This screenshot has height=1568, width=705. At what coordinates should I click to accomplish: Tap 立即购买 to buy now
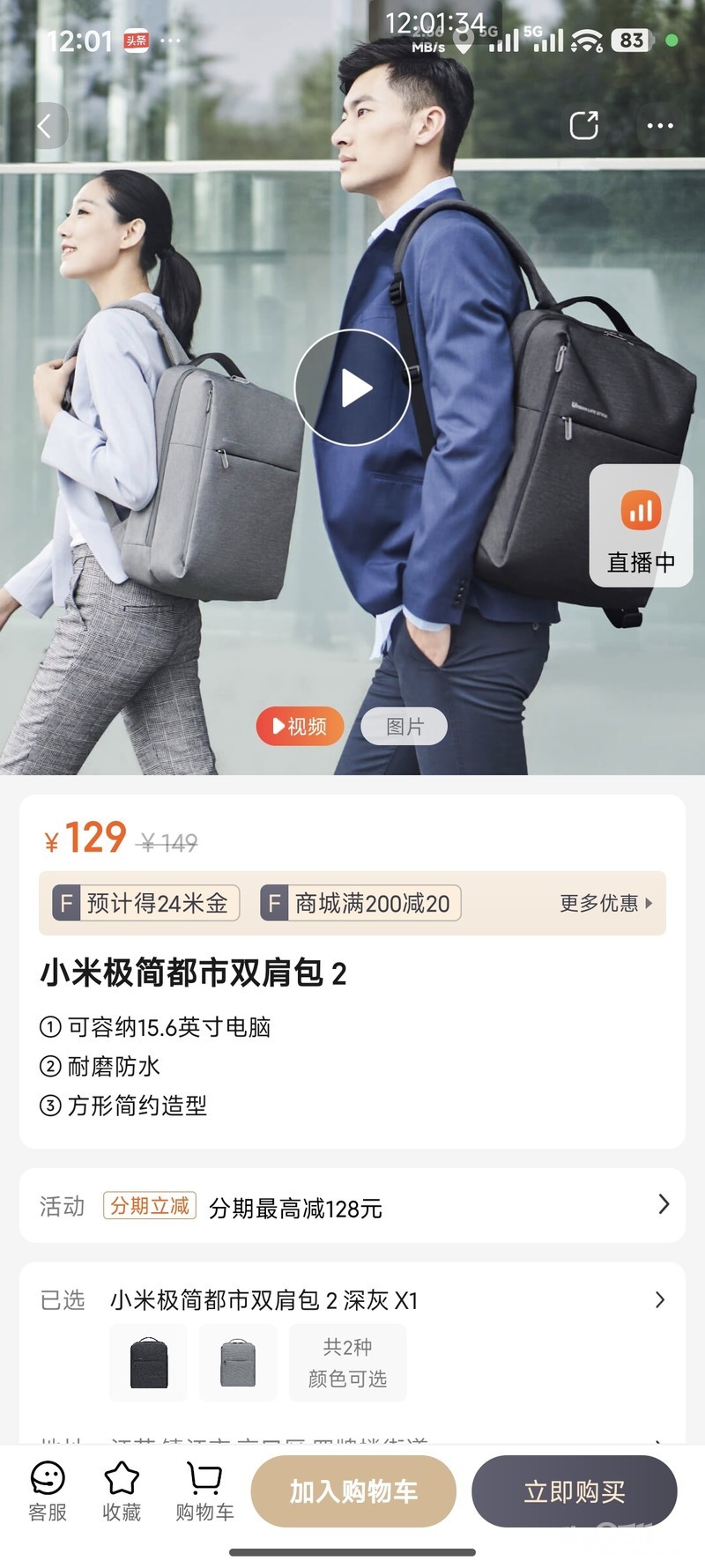pyautogui.click(x=575, y=1491)
